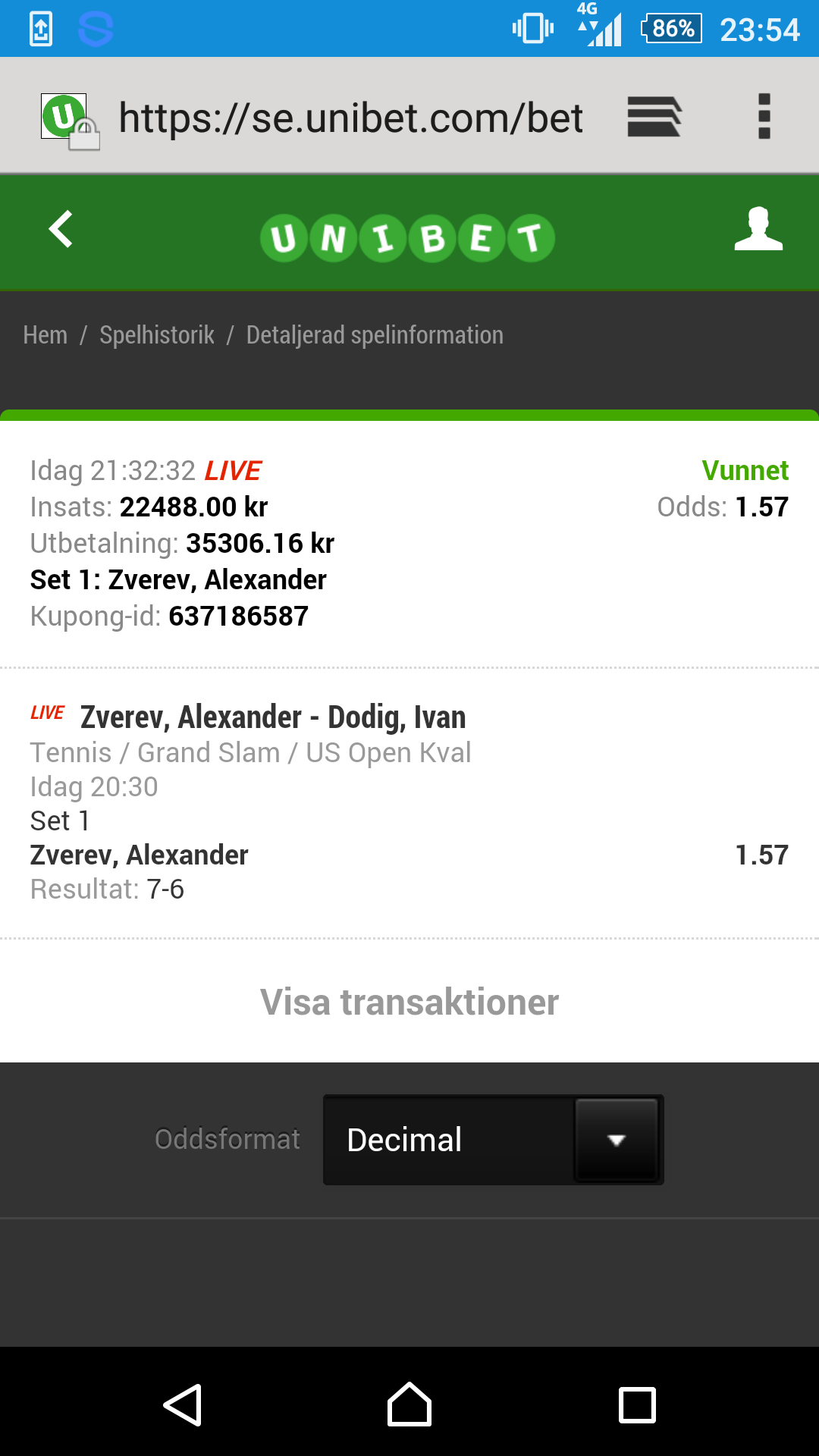
Task: Open the browser overflow menu
Action: 764,117
